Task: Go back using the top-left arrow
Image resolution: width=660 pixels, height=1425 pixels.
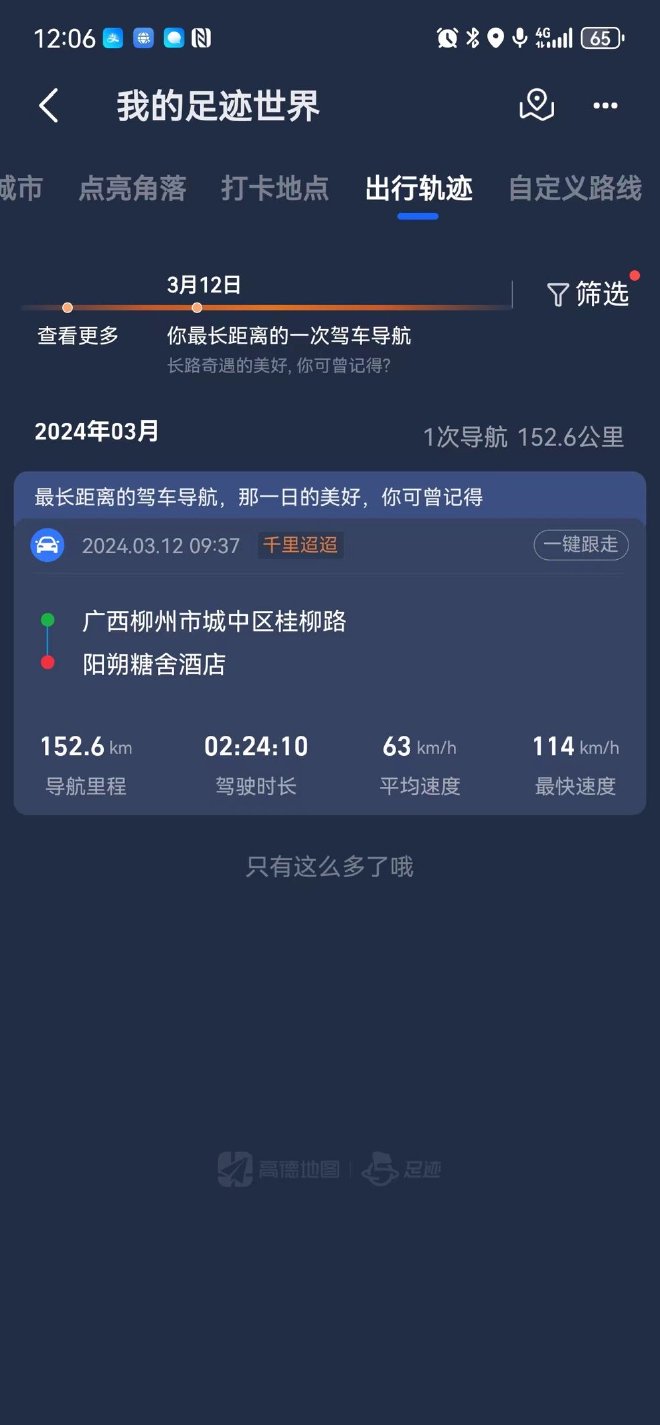Action: point(49,105)
